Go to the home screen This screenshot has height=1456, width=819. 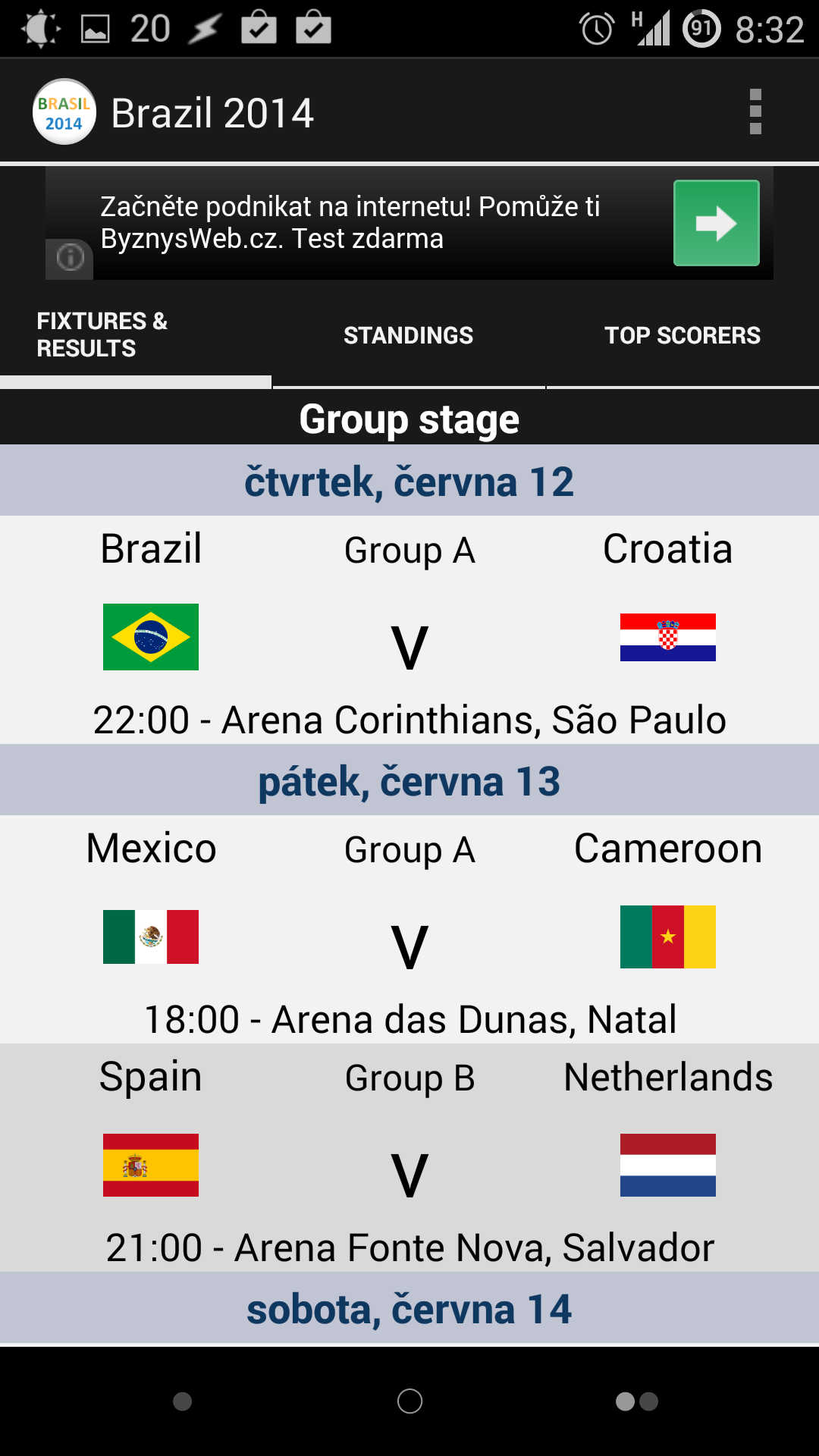tap(409, 1401)
